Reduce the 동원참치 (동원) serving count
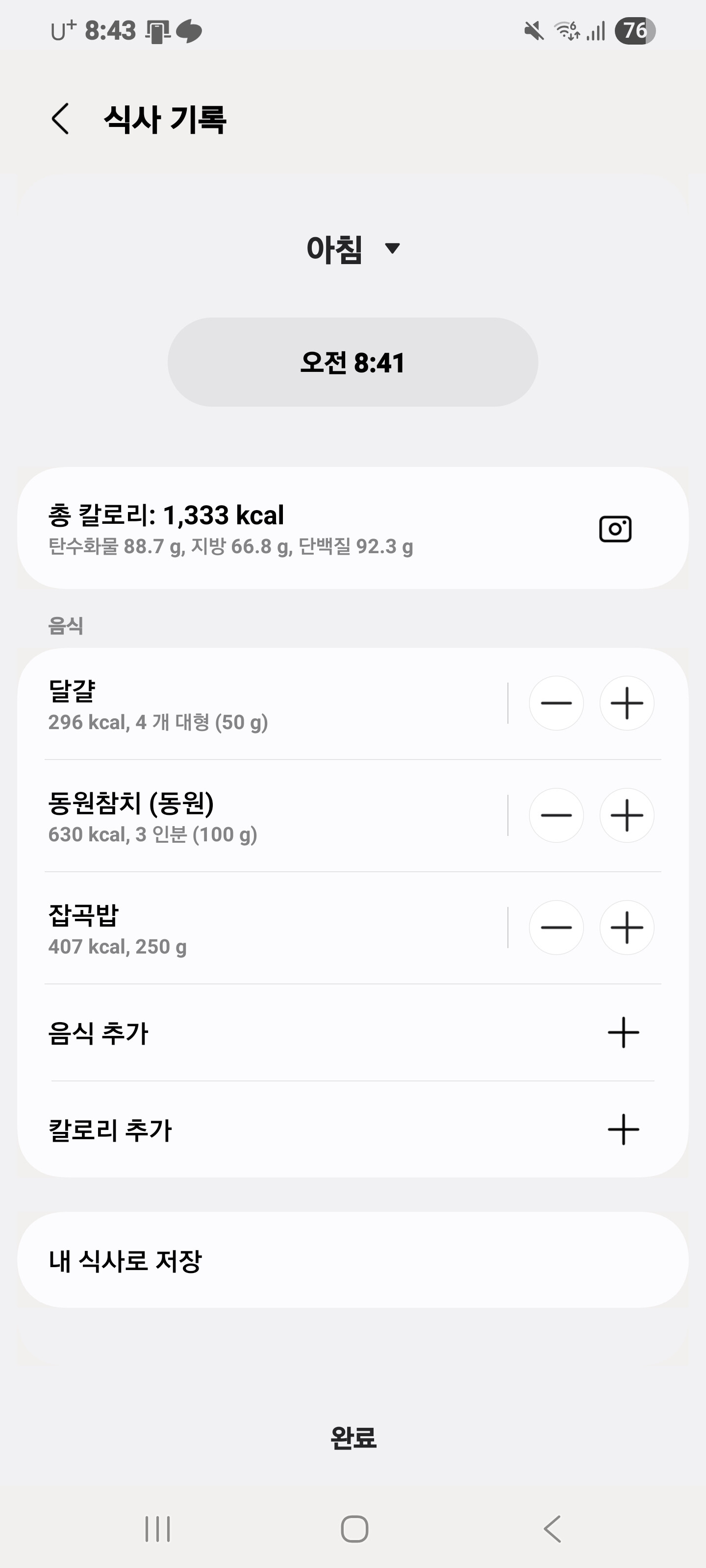 (556, 815)
